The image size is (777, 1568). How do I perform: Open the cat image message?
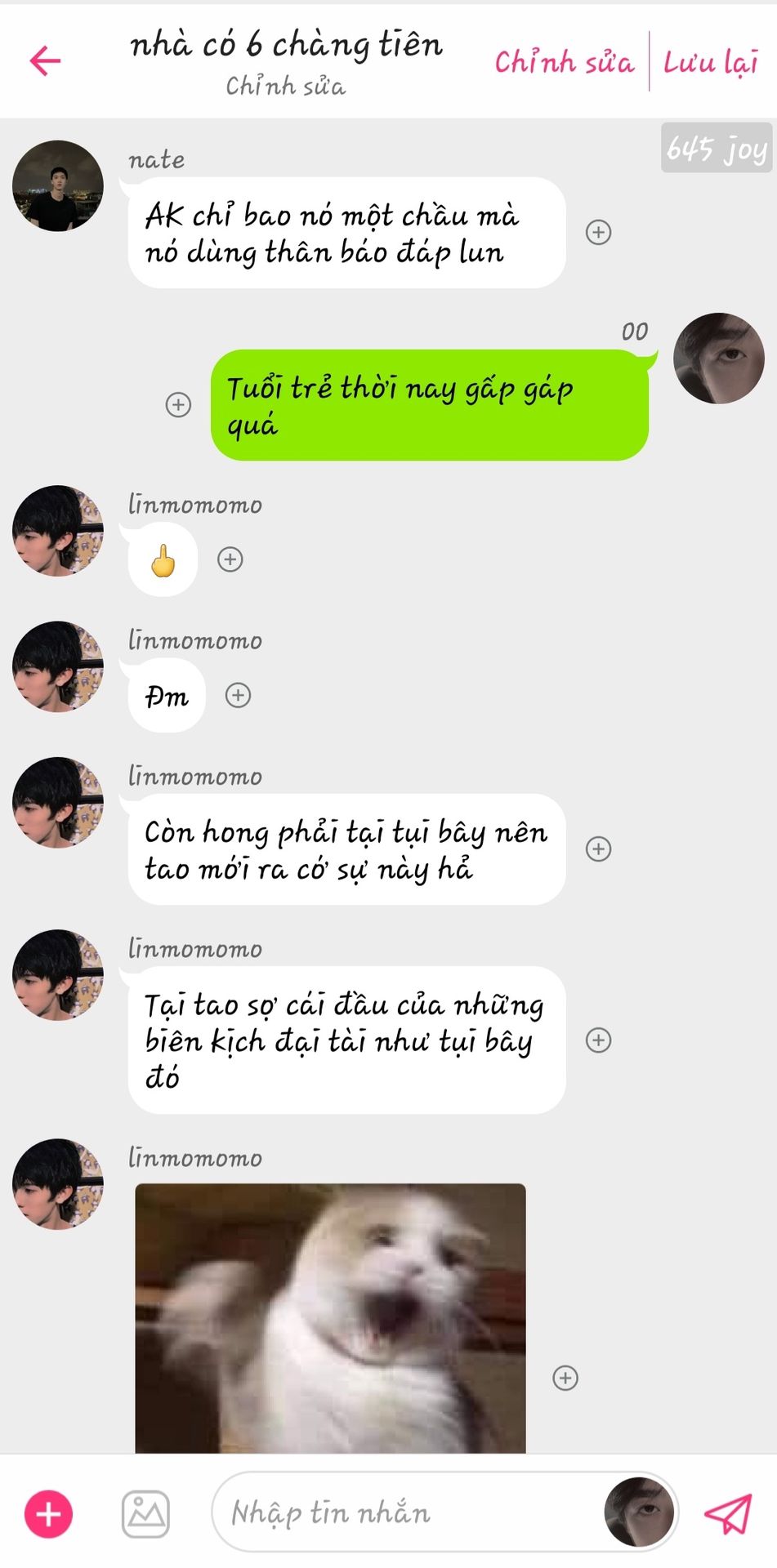(x=330, y=1318)
